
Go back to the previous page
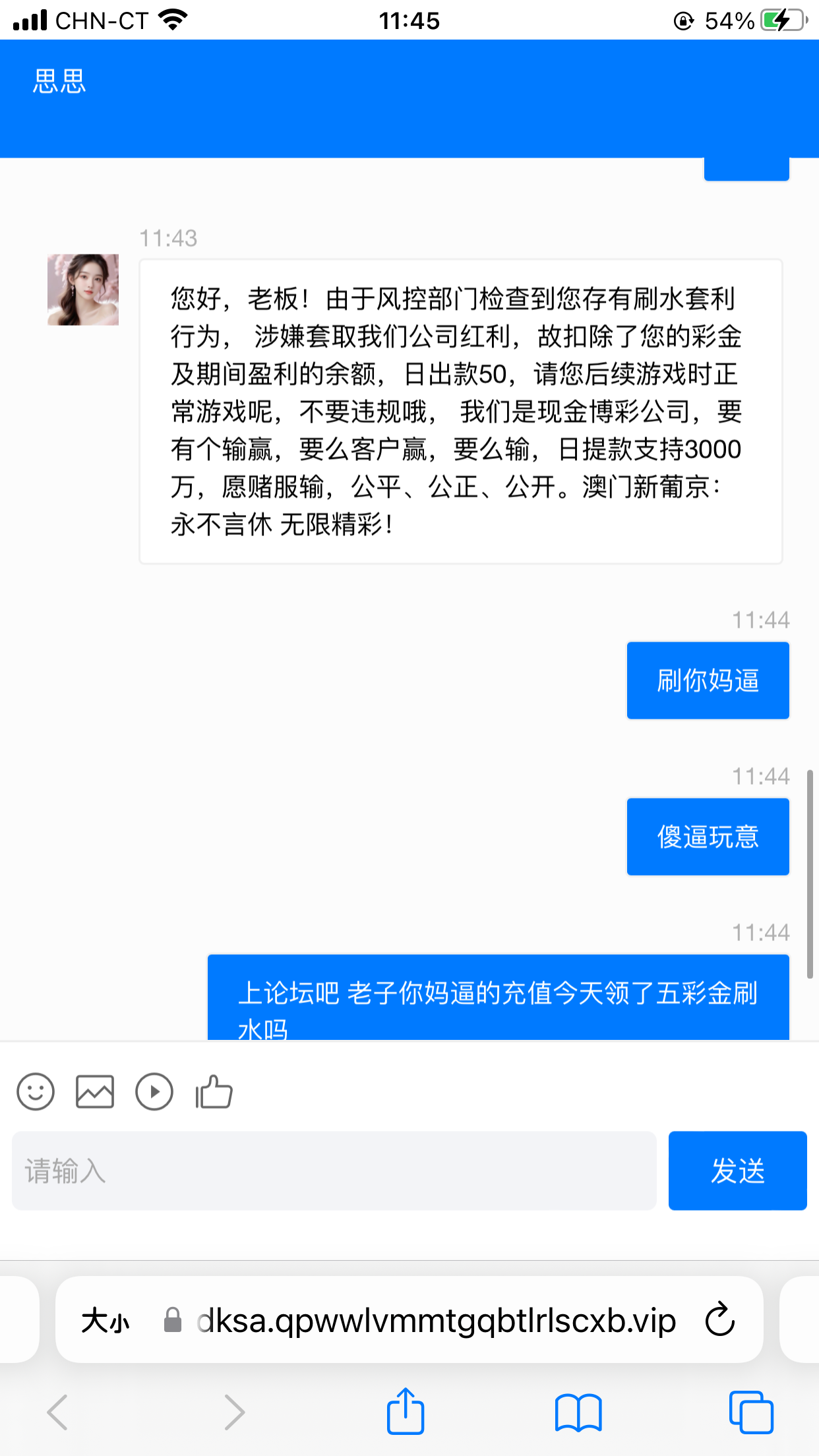tap(57, 1412)
